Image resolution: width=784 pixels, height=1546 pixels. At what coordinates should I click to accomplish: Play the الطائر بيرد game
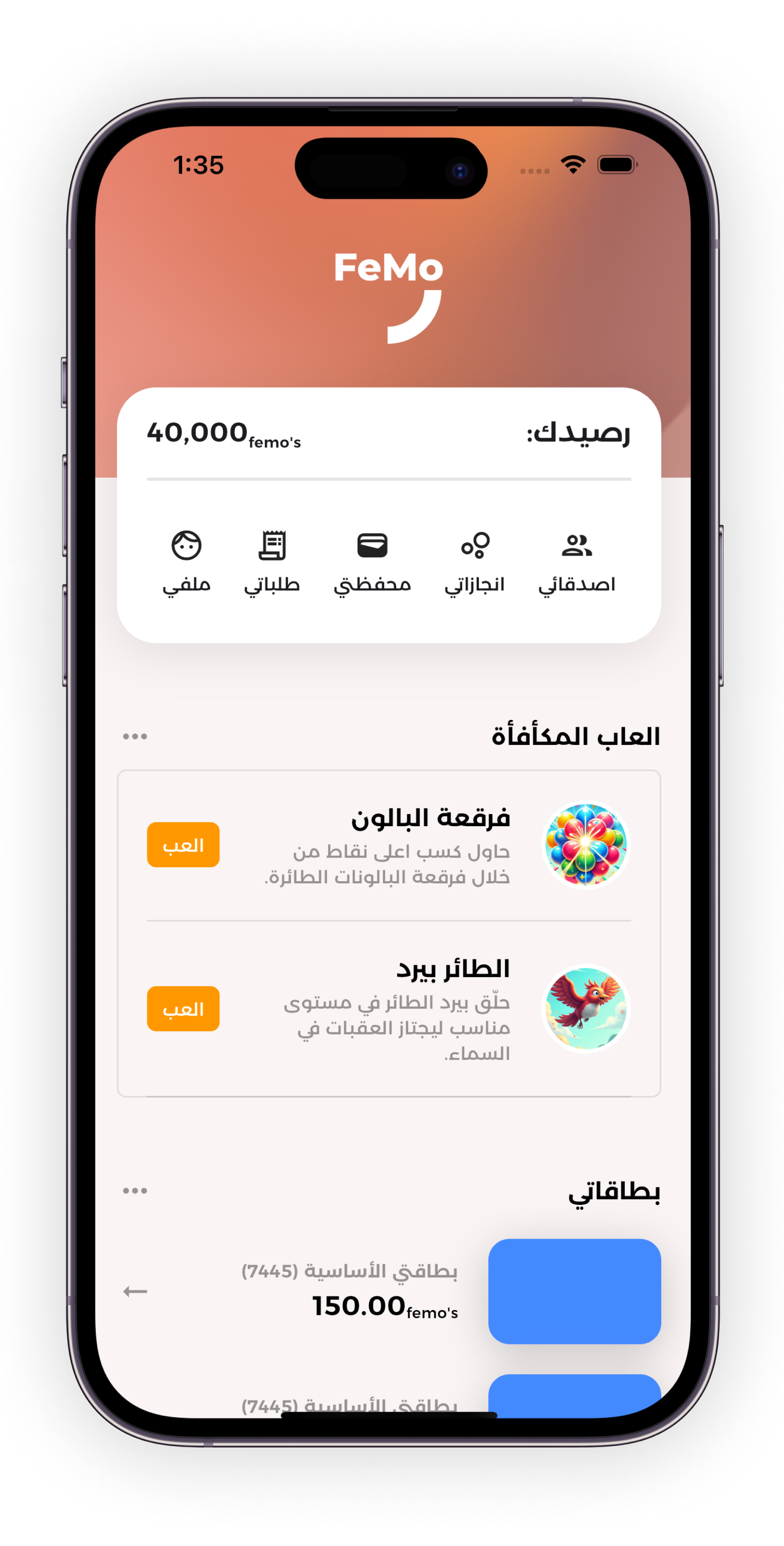(x=183, y=1008)
